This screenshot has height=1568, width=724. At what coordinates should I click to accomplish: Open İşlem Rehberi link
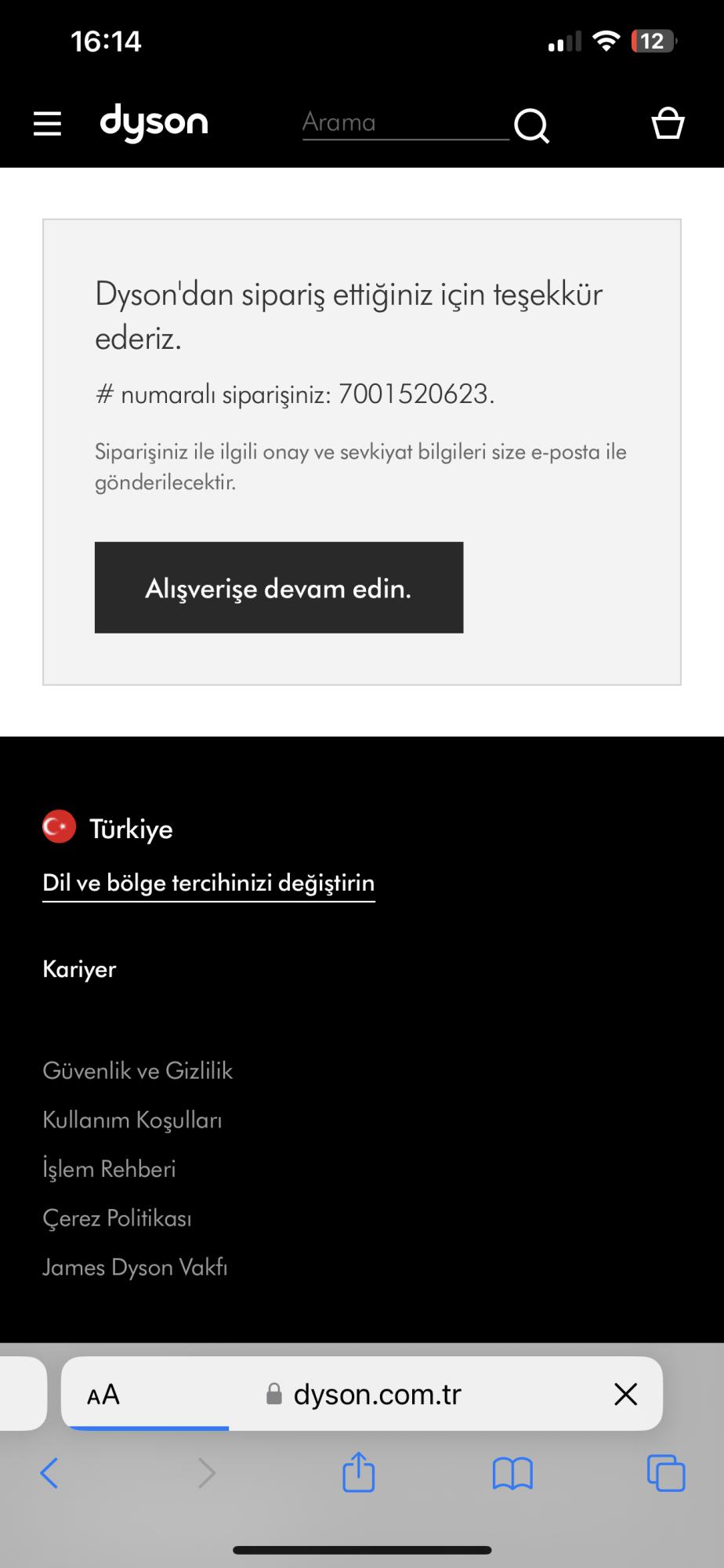109,1169
